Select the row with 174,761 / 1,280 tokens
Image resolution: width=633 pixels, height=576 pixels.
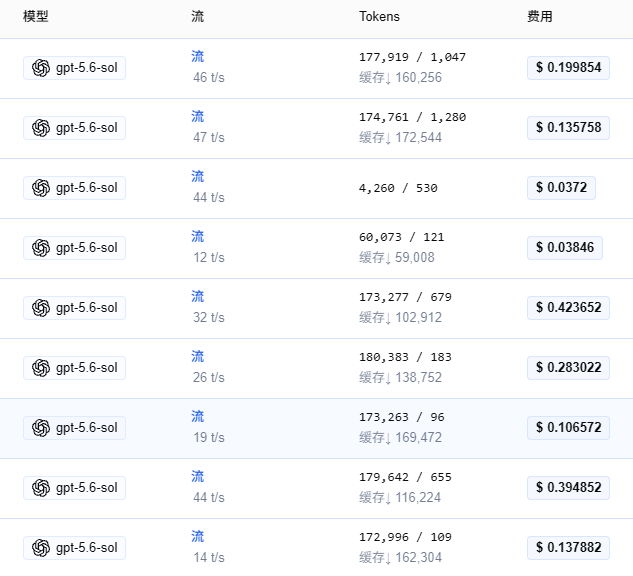point(316,128)
